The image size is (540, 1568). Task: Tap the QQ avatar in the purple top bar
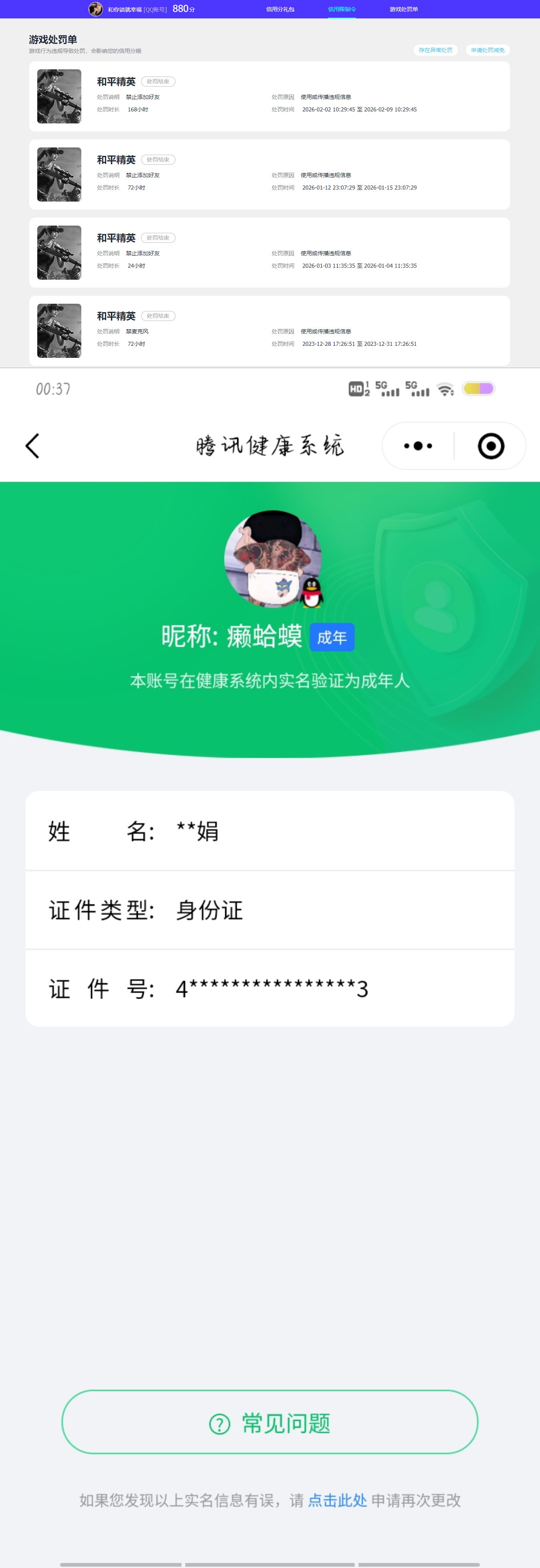[x=96, y=9]
